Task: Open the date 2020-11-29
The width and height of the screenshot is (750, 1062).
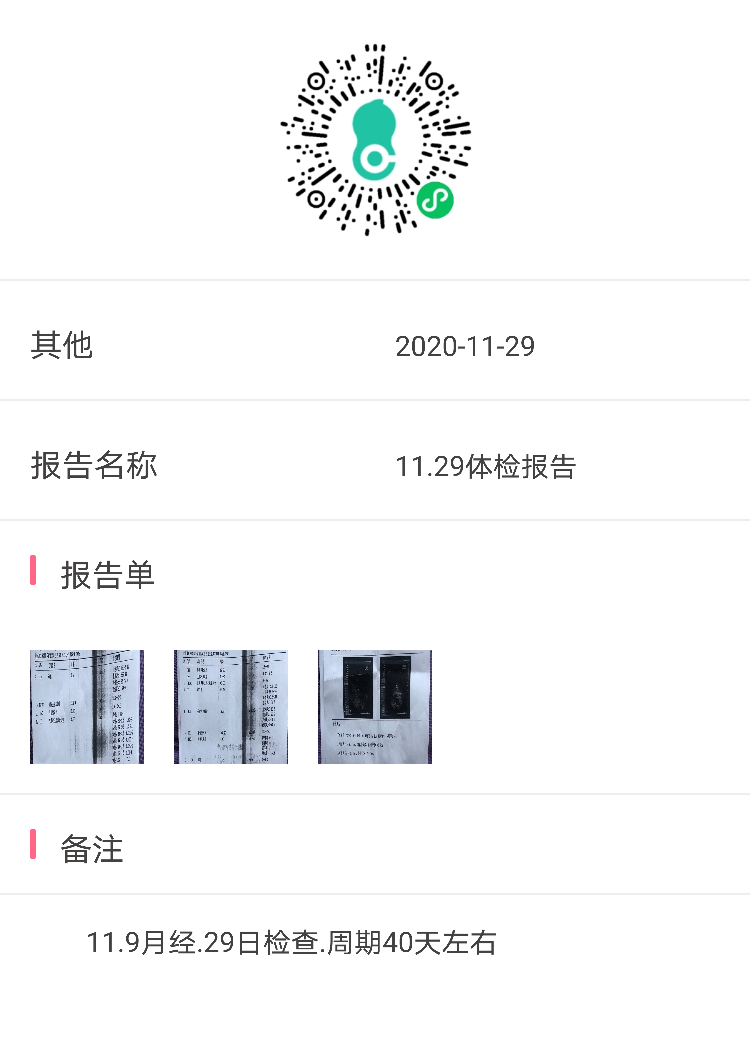Action: click(x=466, y=346)
